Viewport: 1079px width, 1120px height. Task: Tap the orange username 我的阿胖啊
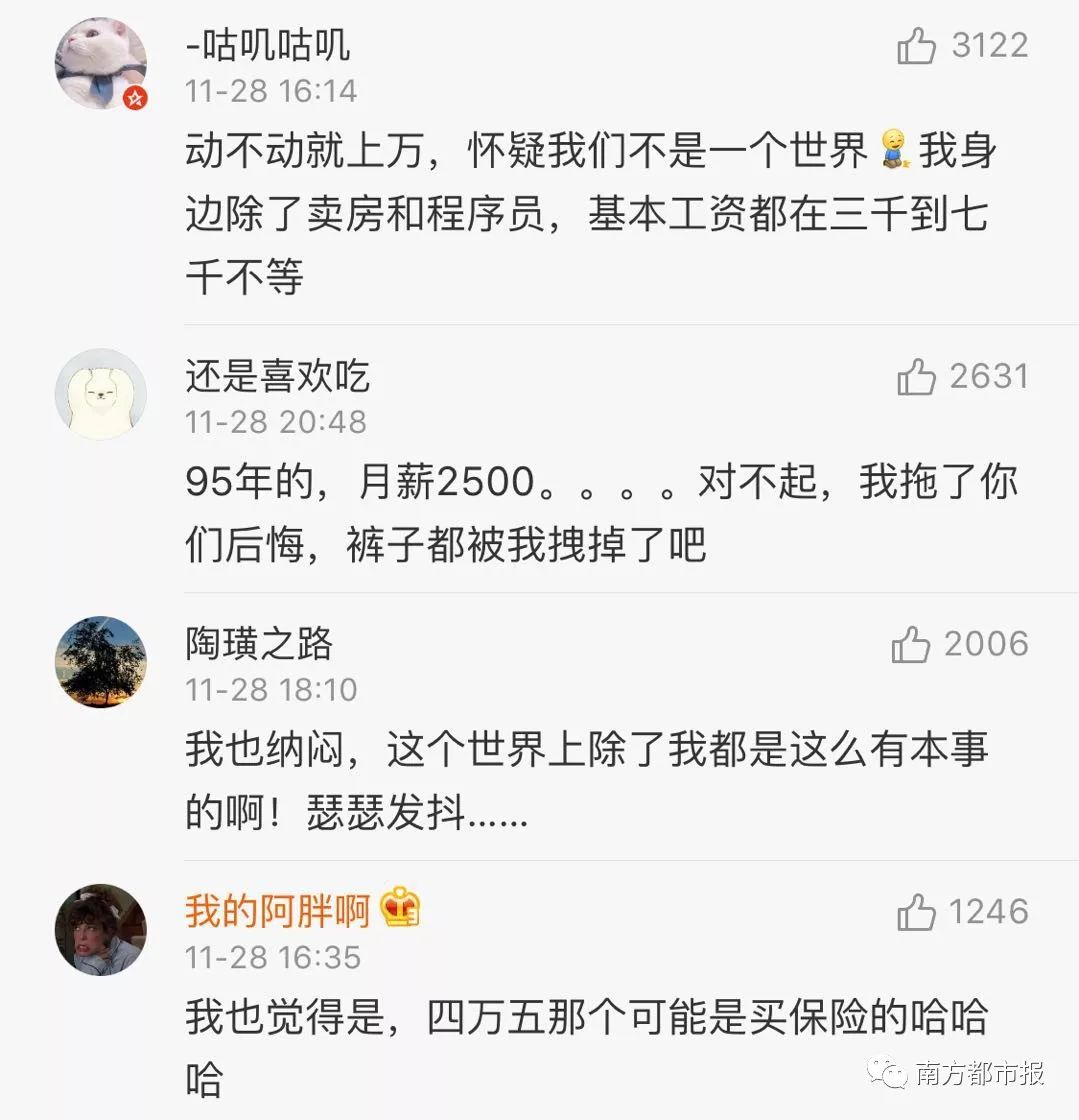click(277, 911)
